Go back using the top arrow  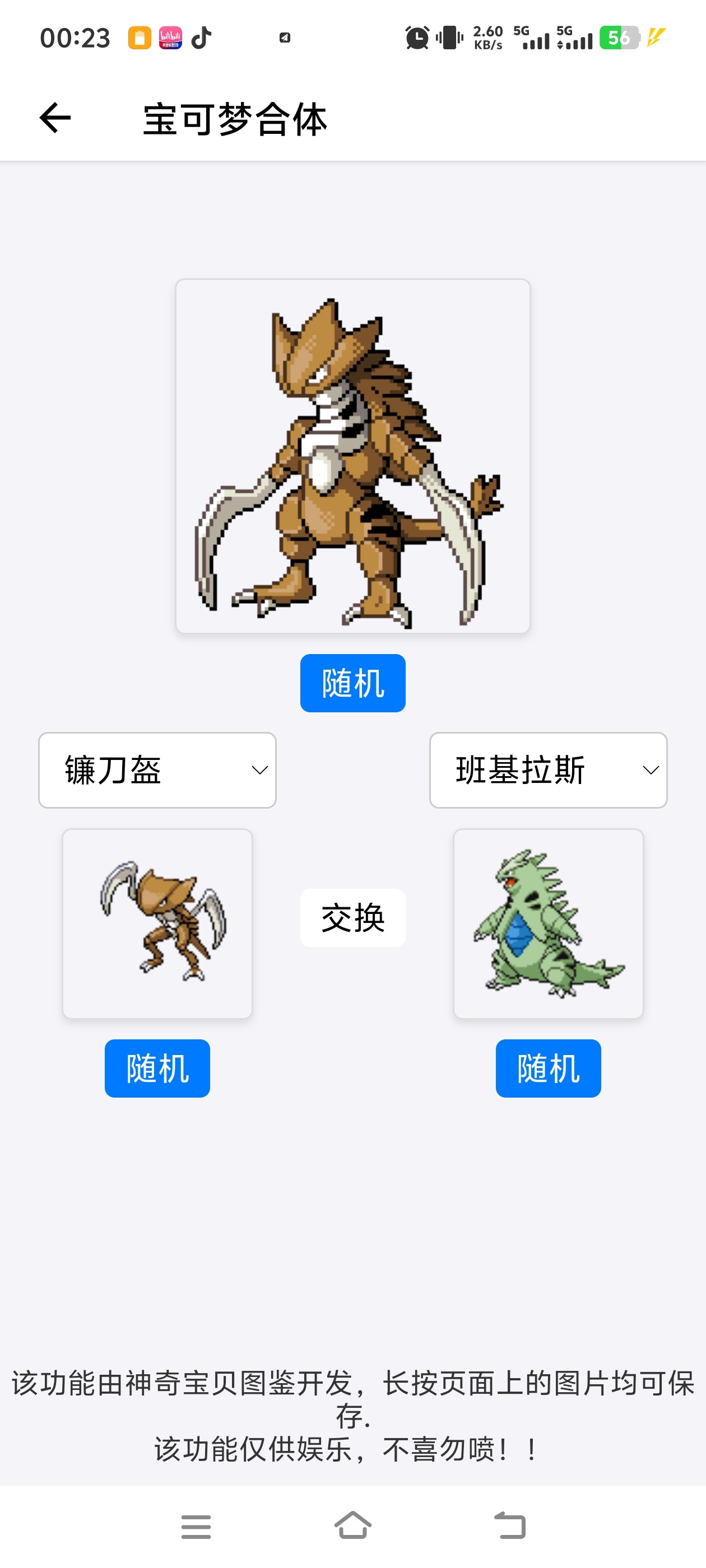tap(55, 118)
